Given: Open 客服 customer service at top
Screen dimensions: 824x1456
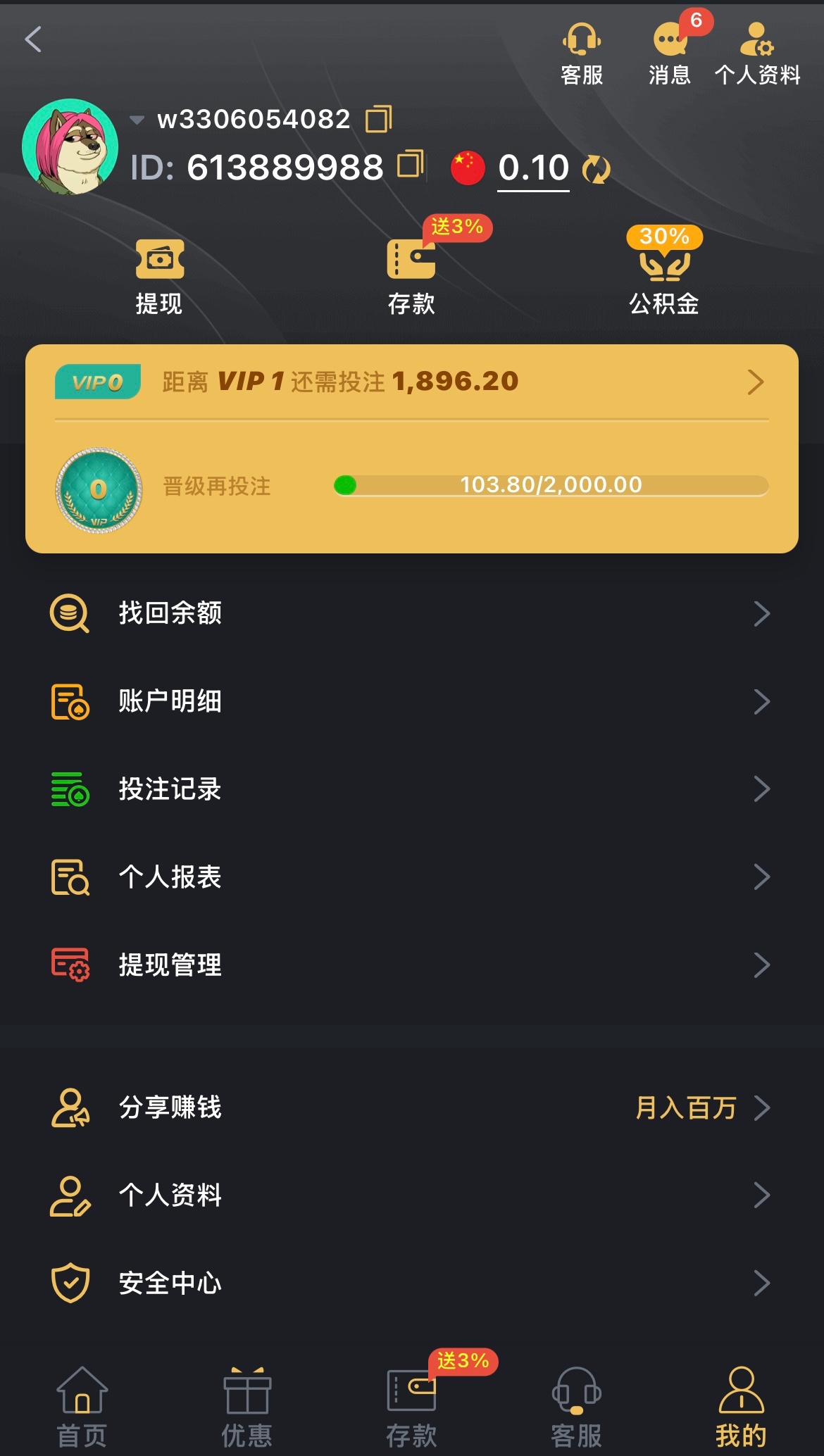Looking at the screenshot, I should pos(581,54).
